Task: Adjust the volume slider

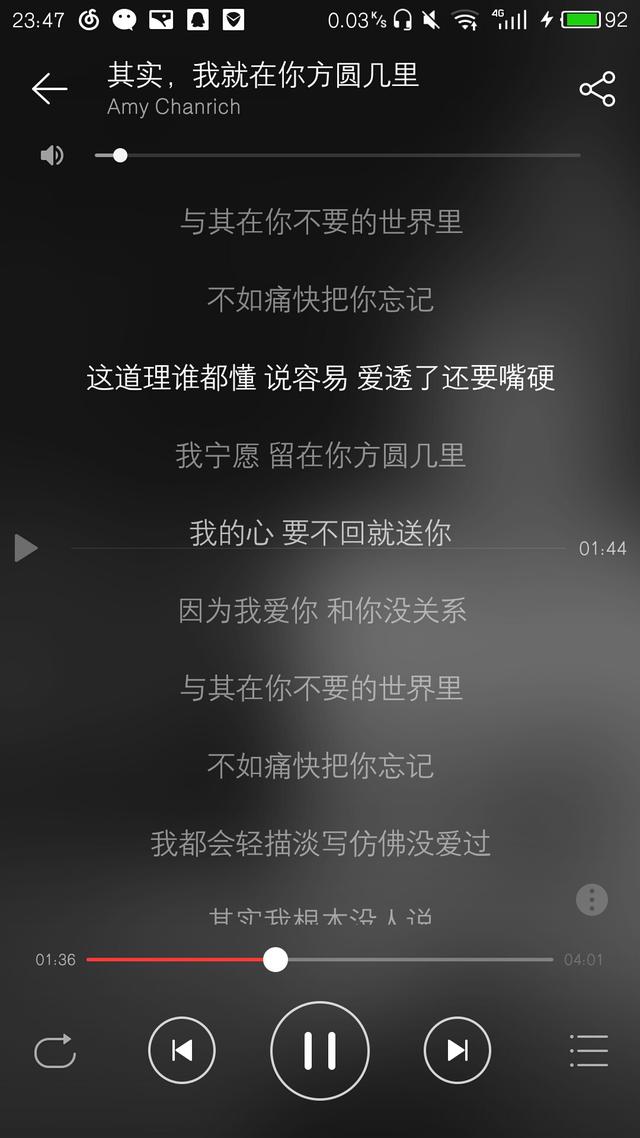Action: tap(121, 155)
